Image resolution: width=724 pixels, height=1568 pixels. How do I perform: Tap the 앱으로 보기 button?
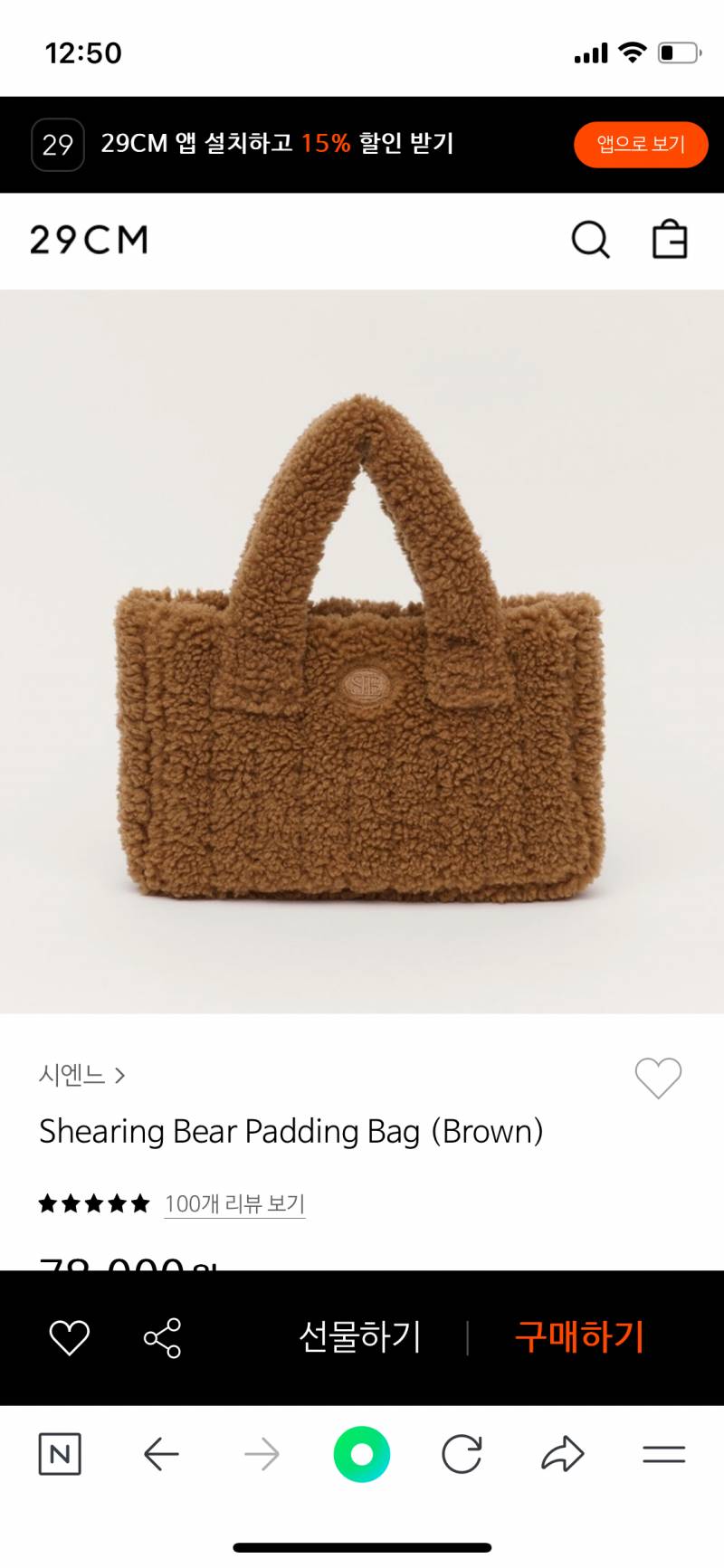641,145
